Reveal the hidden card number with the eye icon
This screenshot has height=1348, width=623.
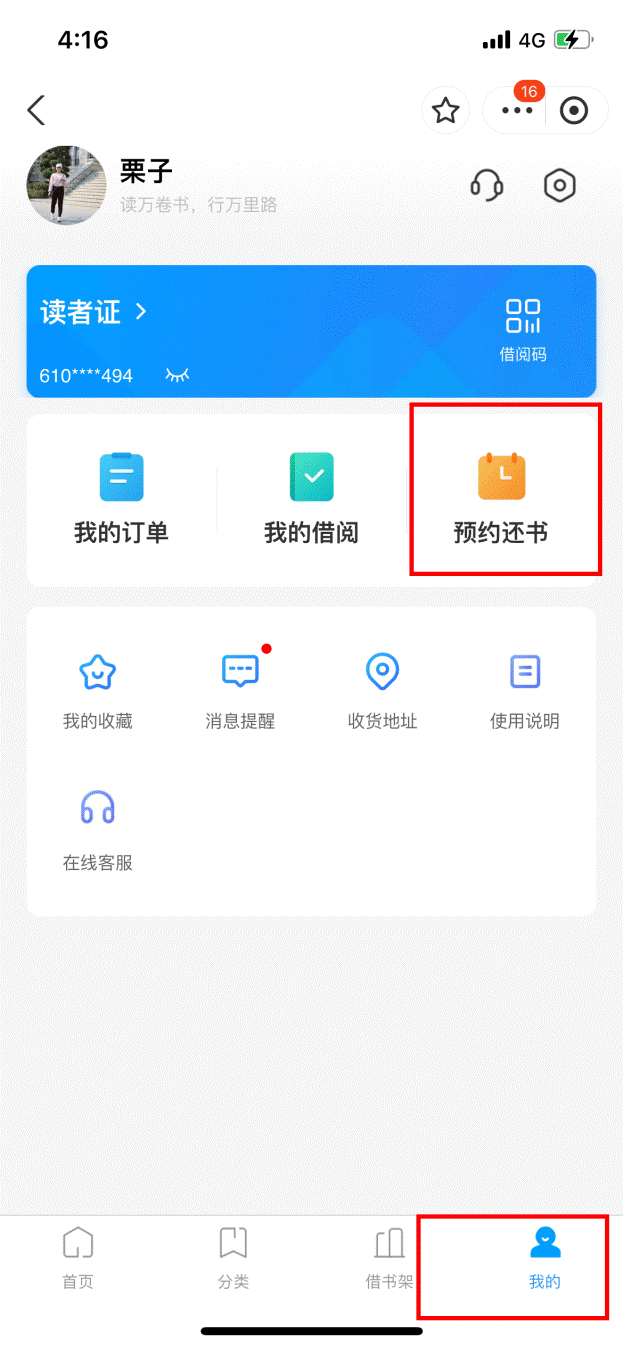click(177, 375)
